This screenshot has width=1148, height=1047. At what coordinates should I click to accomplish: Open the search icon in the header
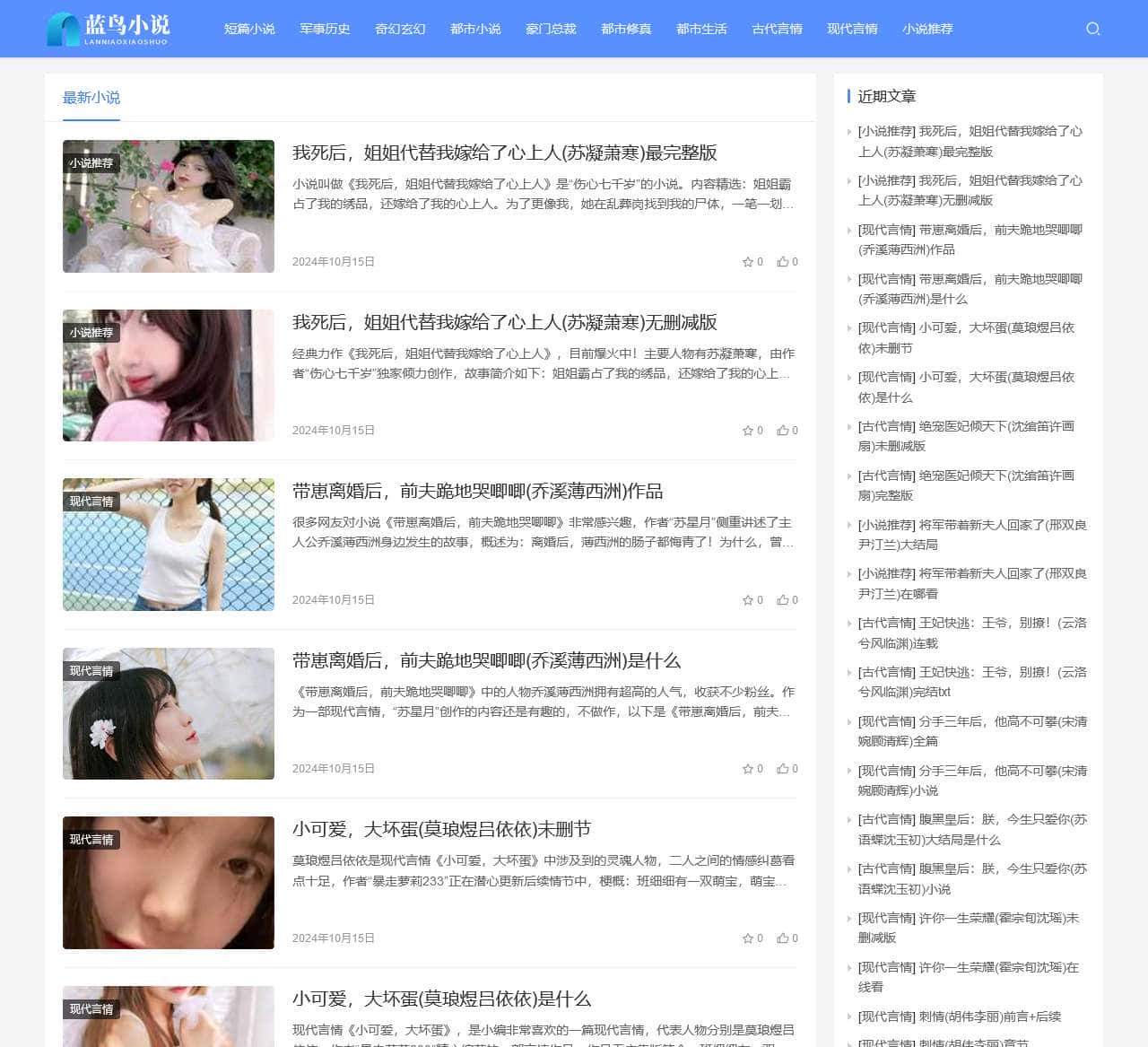coord(1092,29)
